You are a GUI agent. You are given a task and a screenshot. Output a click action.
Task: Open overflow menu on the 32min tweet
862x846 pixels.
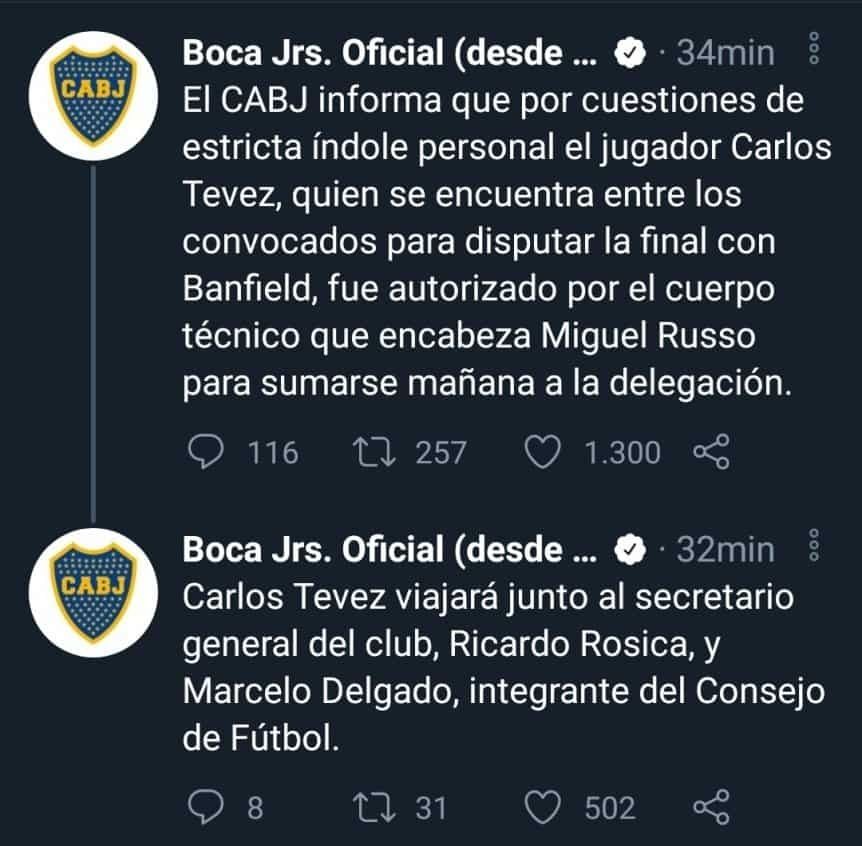pos(813,549)
